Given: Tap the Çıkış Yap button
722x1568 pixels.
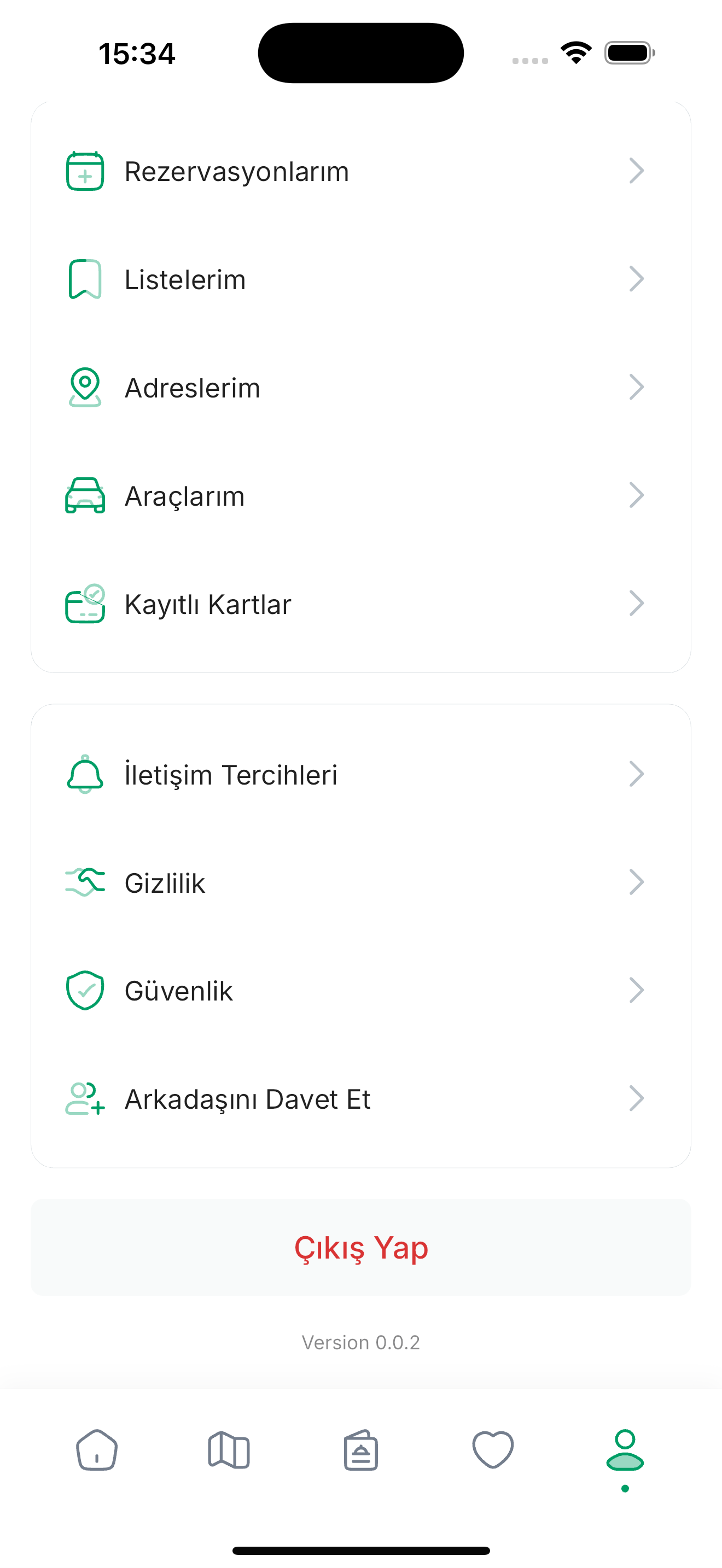Looking at the screenshot, I should (x=360, y=1248).
